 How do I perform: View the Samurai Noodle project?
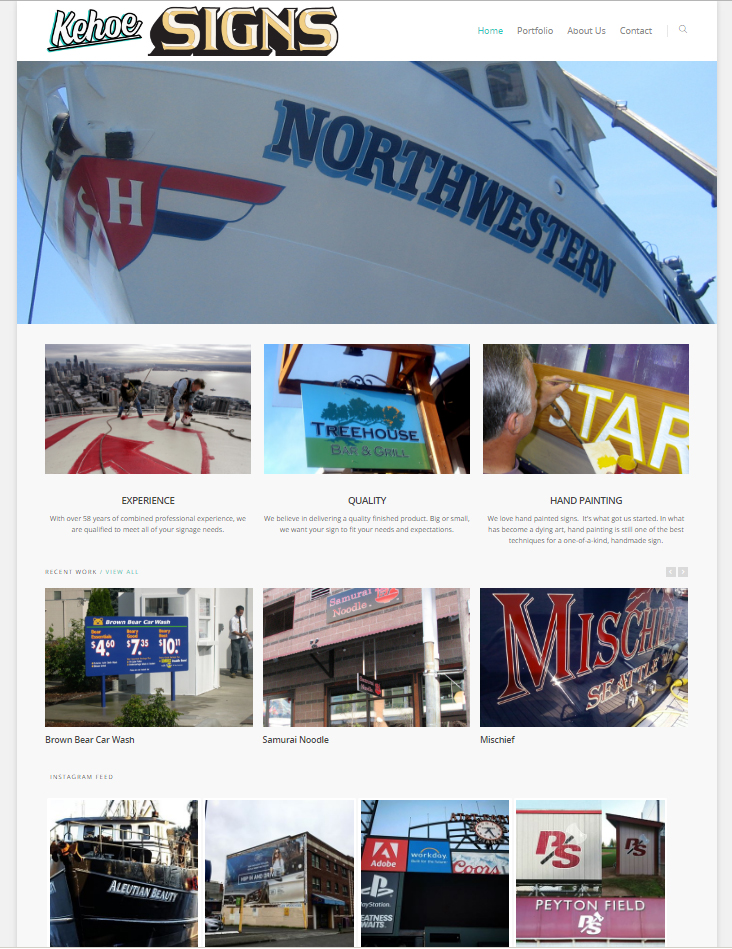pyautogui.click(x=366, y=657)
